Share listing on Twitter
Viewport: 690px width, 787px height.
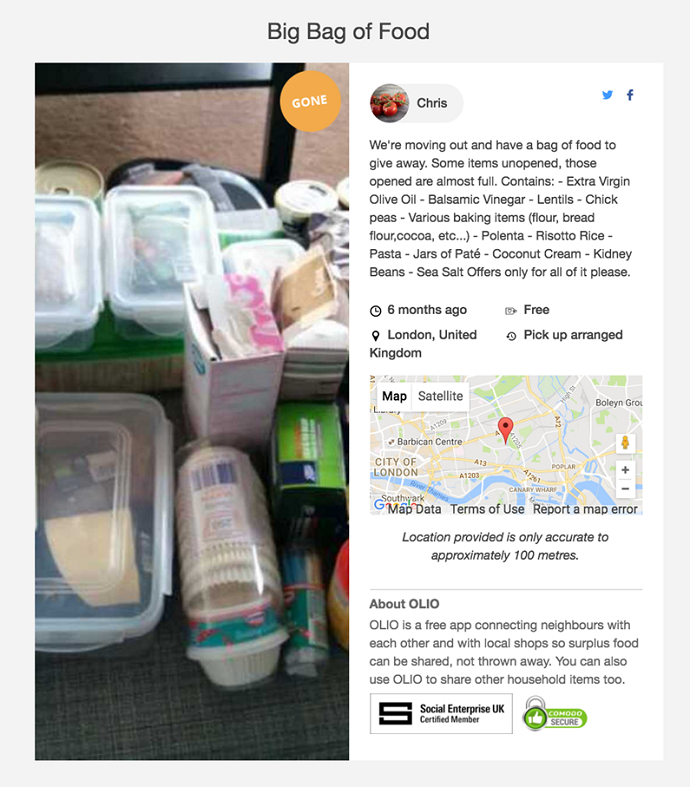[x=607, y=95]
